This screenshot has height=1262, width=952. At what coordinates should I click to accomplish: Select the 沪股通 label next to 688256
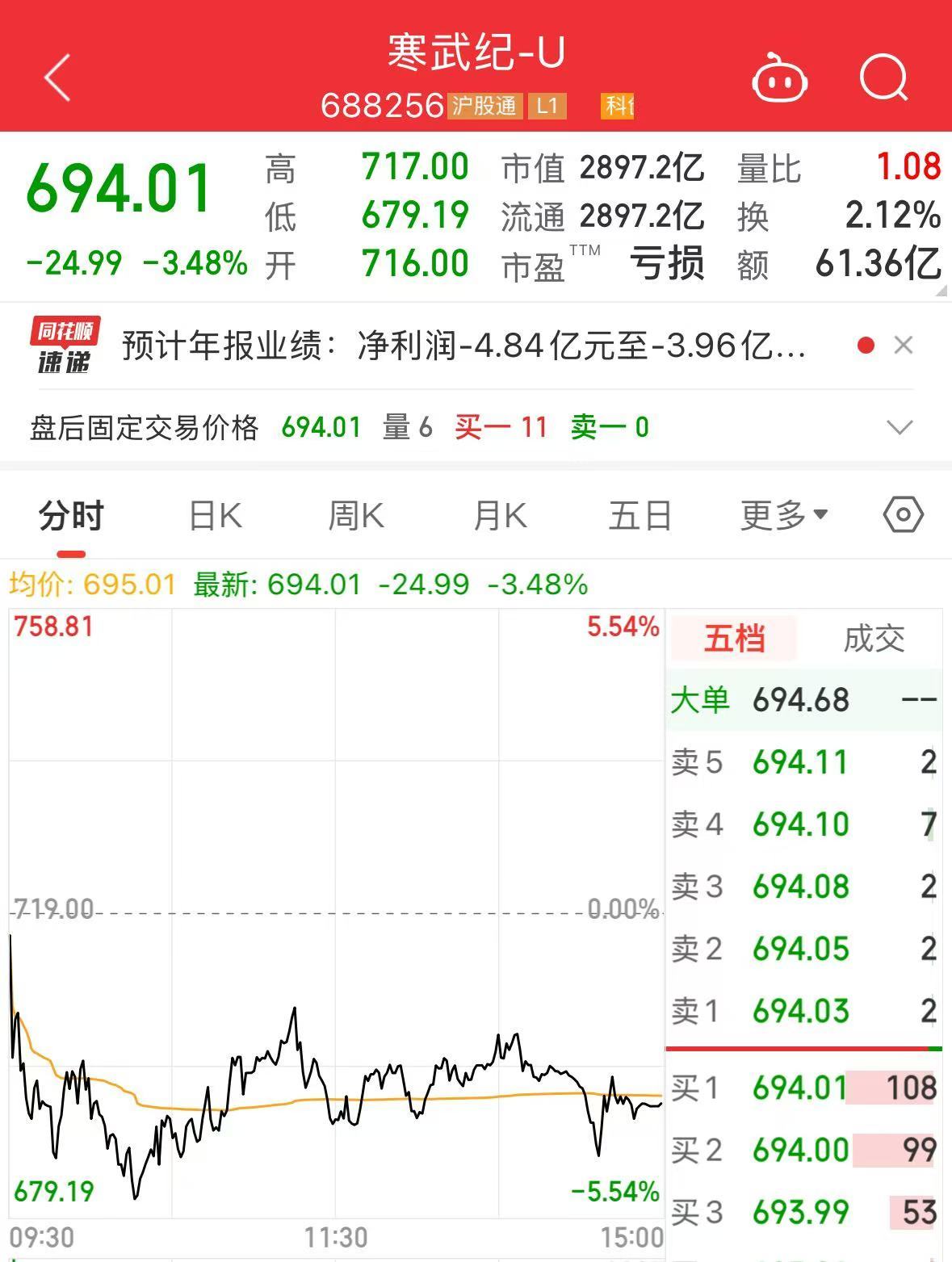pyautogui.click(x=483, y=106)
